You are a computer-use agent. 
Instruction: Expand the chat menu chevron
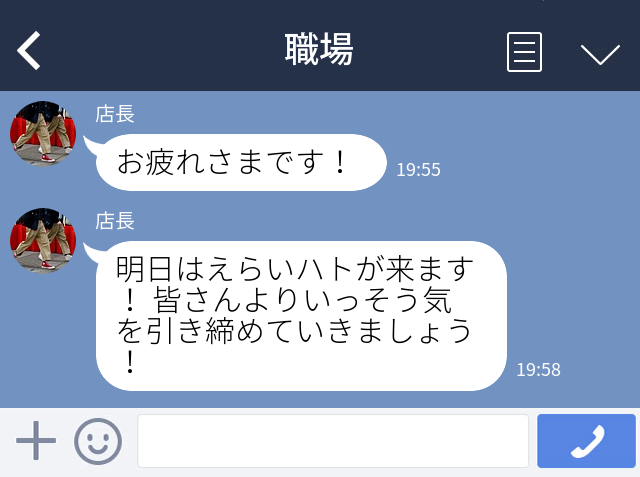[600, 53]
